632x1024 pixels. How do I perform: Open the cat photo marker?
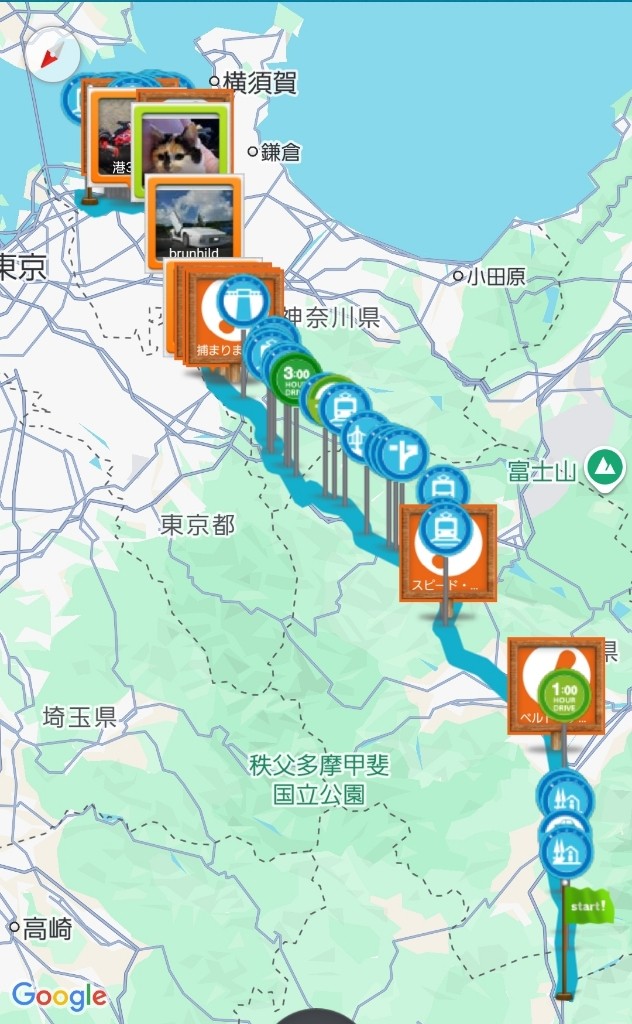(181, 149)
